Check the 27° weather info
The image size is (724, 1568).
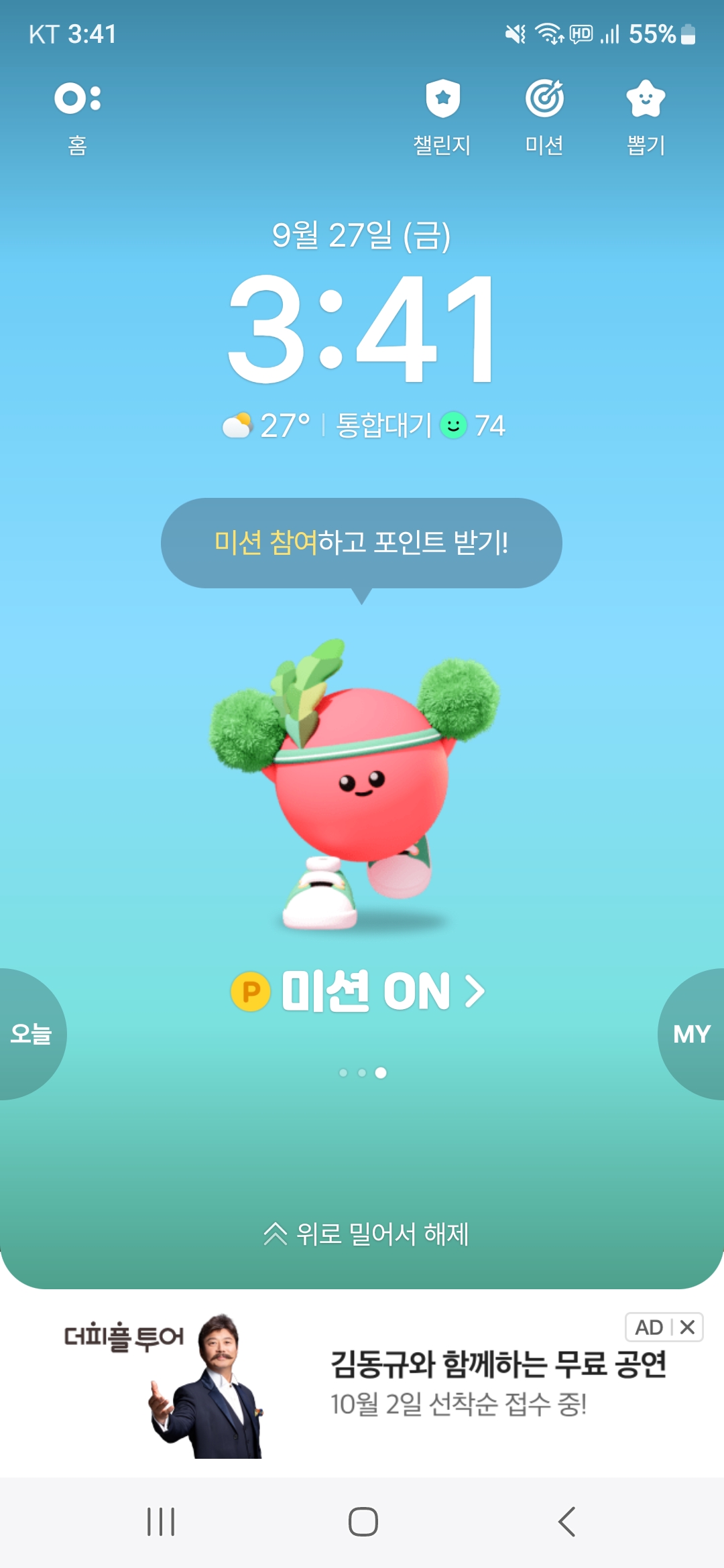pyautogui.click(x=268, y=426)
